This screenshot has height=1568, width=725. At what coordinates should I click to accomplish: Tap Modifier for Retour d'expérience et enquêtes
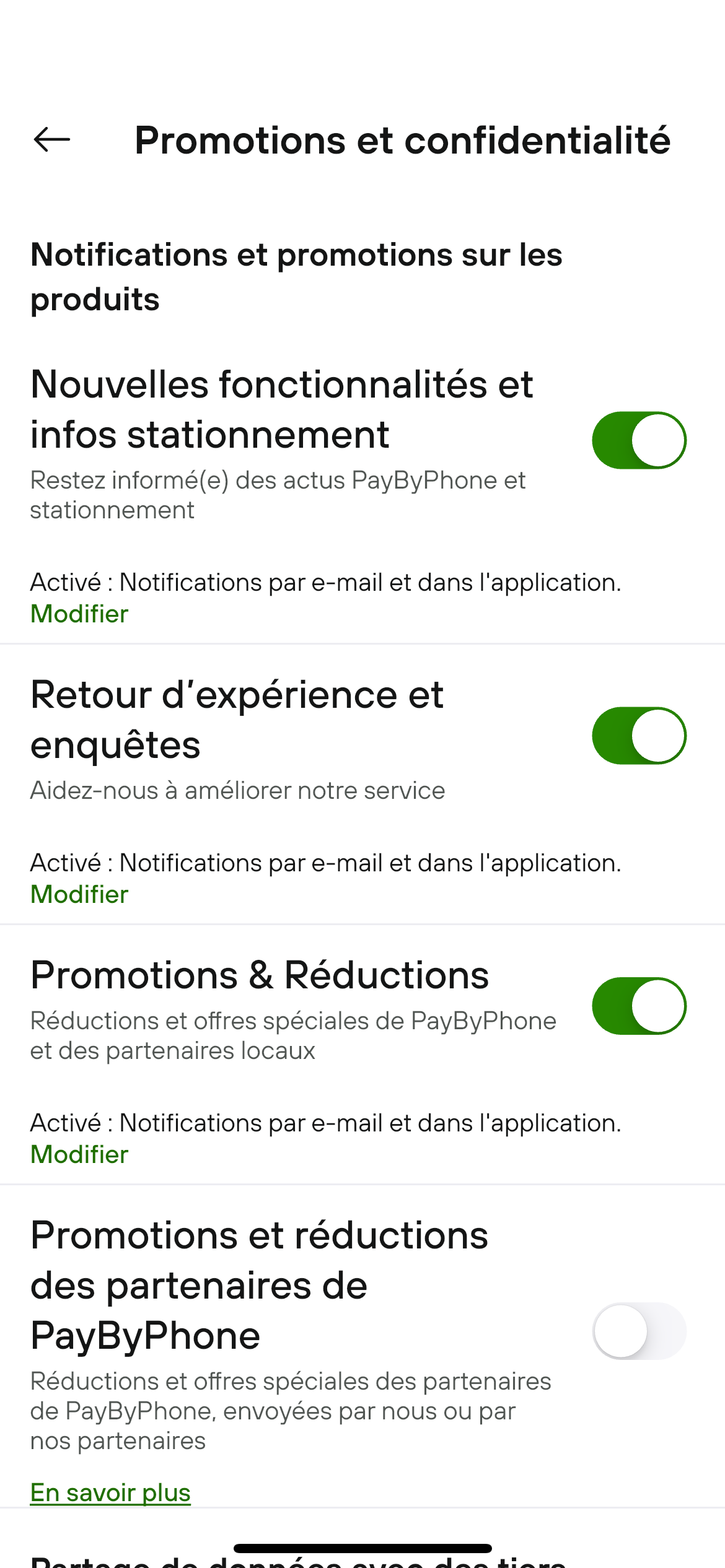click(x=79, y=894)
